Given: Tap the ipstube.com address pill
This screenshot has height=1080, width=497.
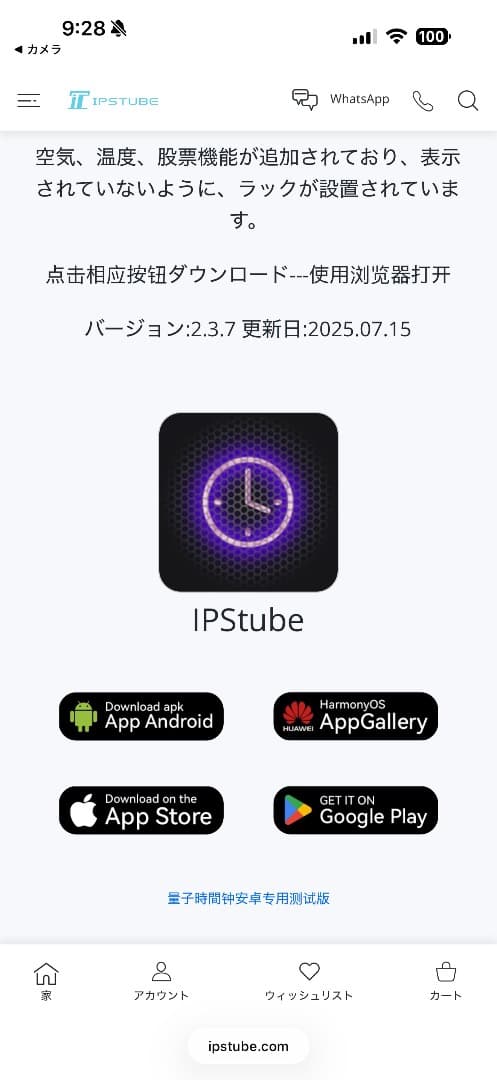Looking at the screenshot, I should (x=248, y=1046).
